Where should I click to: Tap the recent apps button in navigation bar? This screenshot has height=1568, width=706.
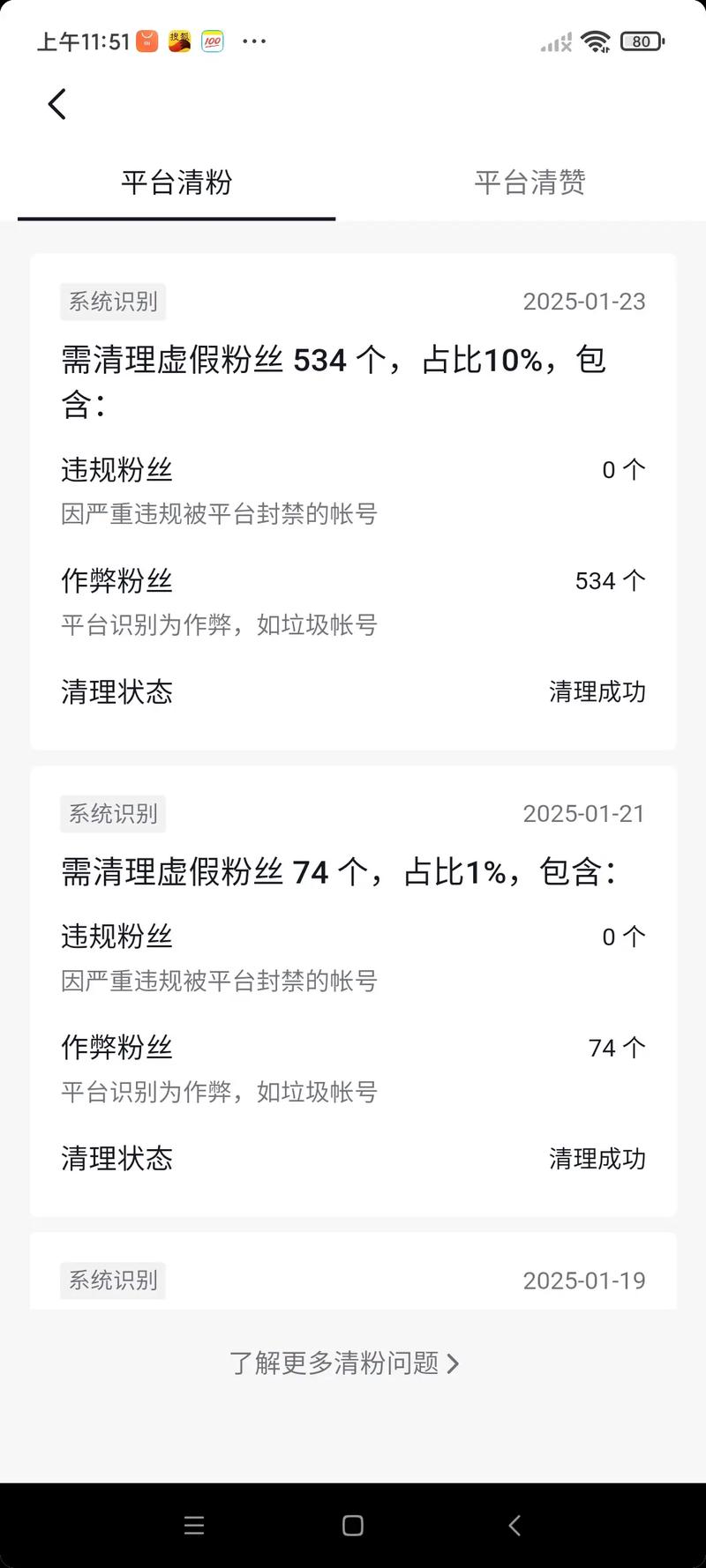tap(194, 1525)
